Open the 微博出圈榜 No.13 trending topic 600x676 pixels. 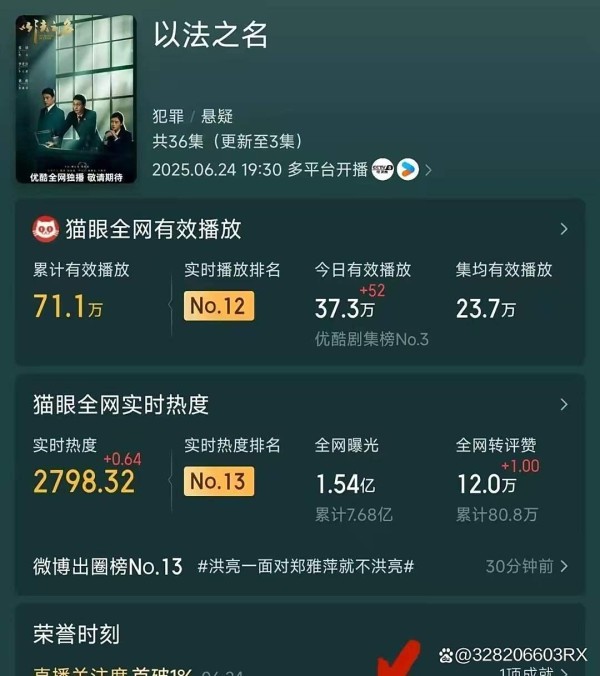[300, 566]
